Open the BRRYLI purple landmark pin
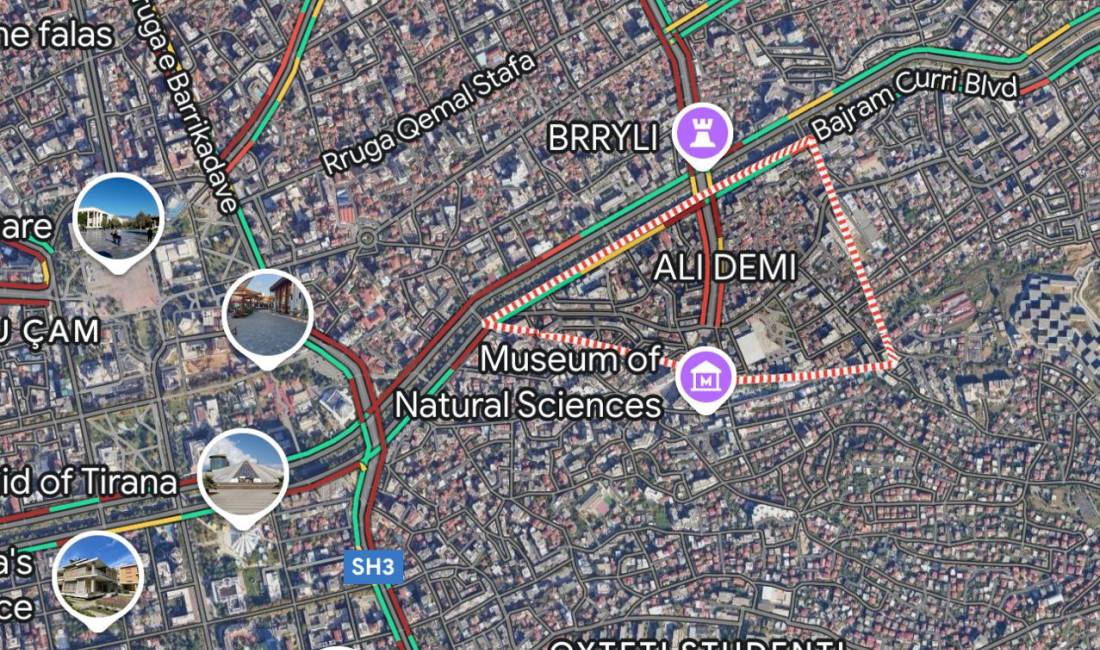The width and height of the screenshot is (1100, 650). [703, 132]
